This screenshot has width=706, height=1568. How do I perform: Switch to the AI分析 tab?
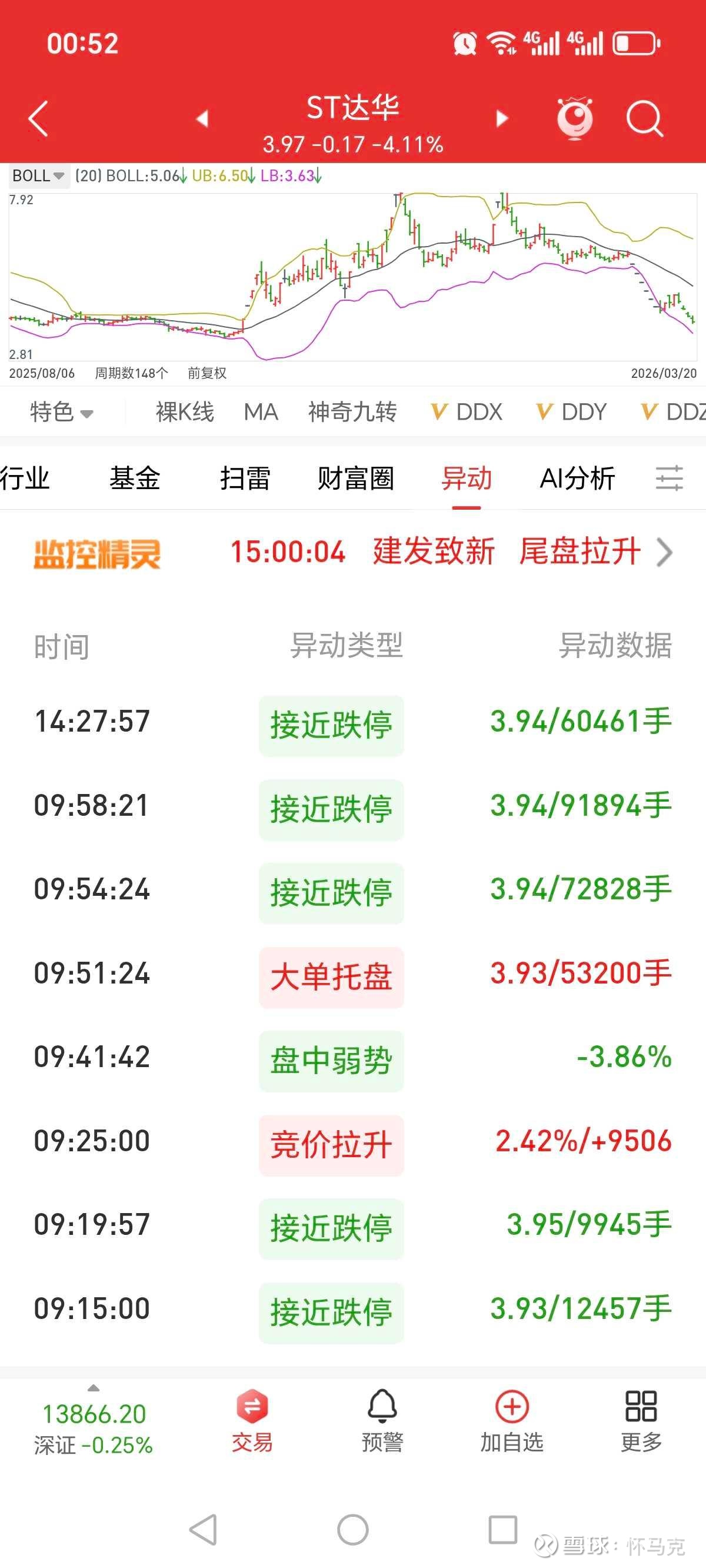(577, 478)
